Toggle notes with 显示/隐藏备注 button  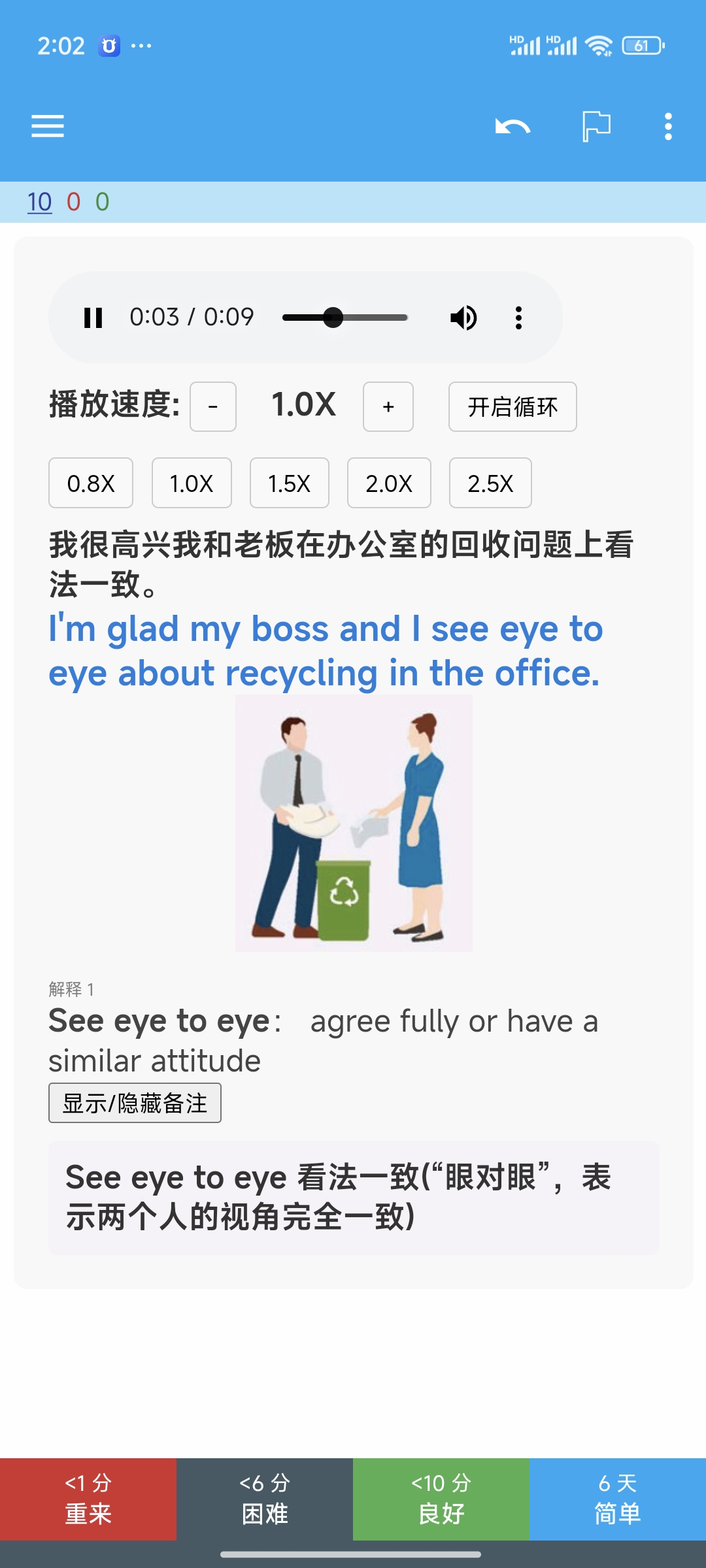(x=135, y=1103)
